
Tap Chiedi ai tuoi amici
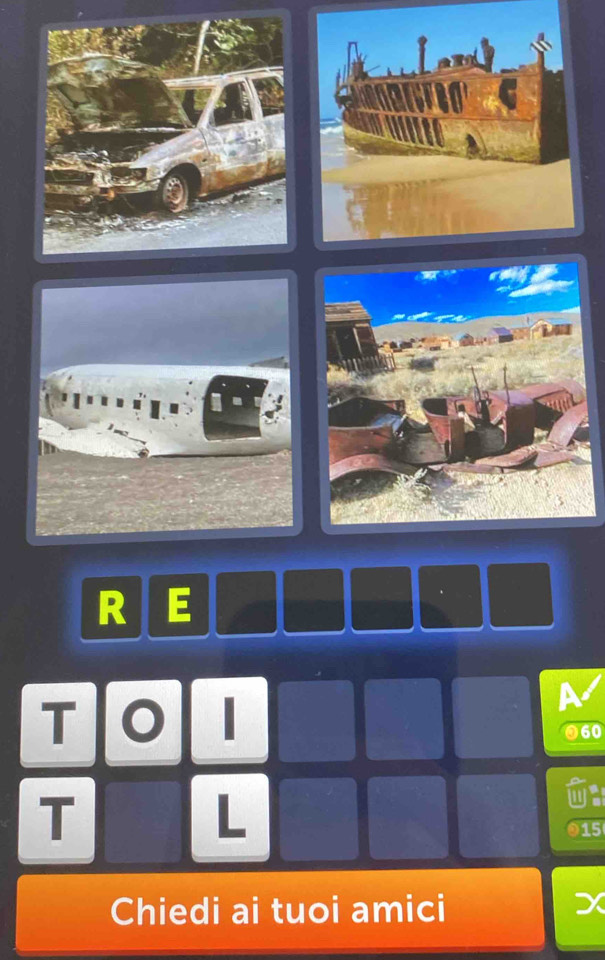[x=280, y=910]
